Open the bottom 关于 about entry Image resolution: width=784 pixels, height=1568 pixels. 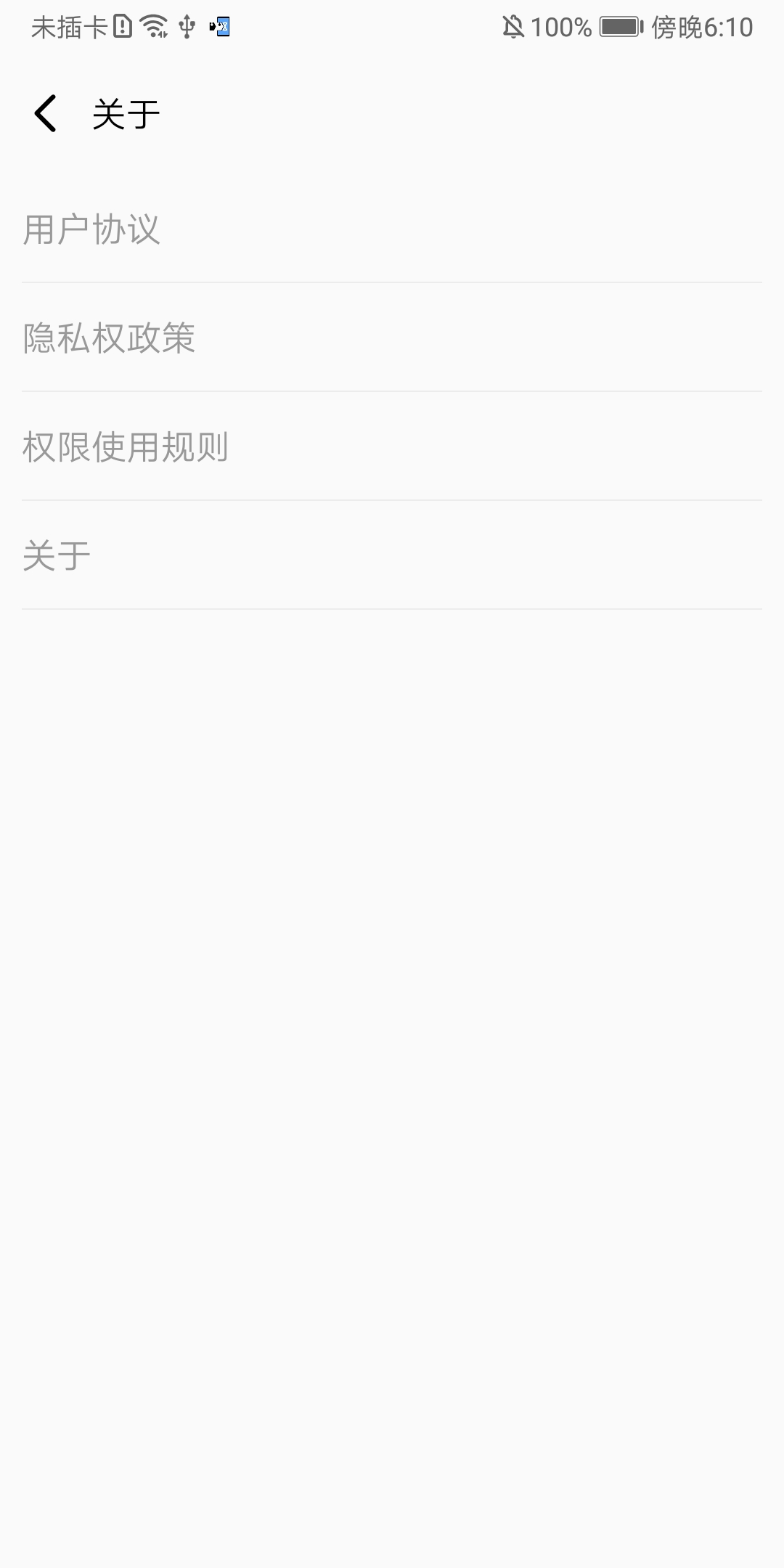[x=392, y=555]
